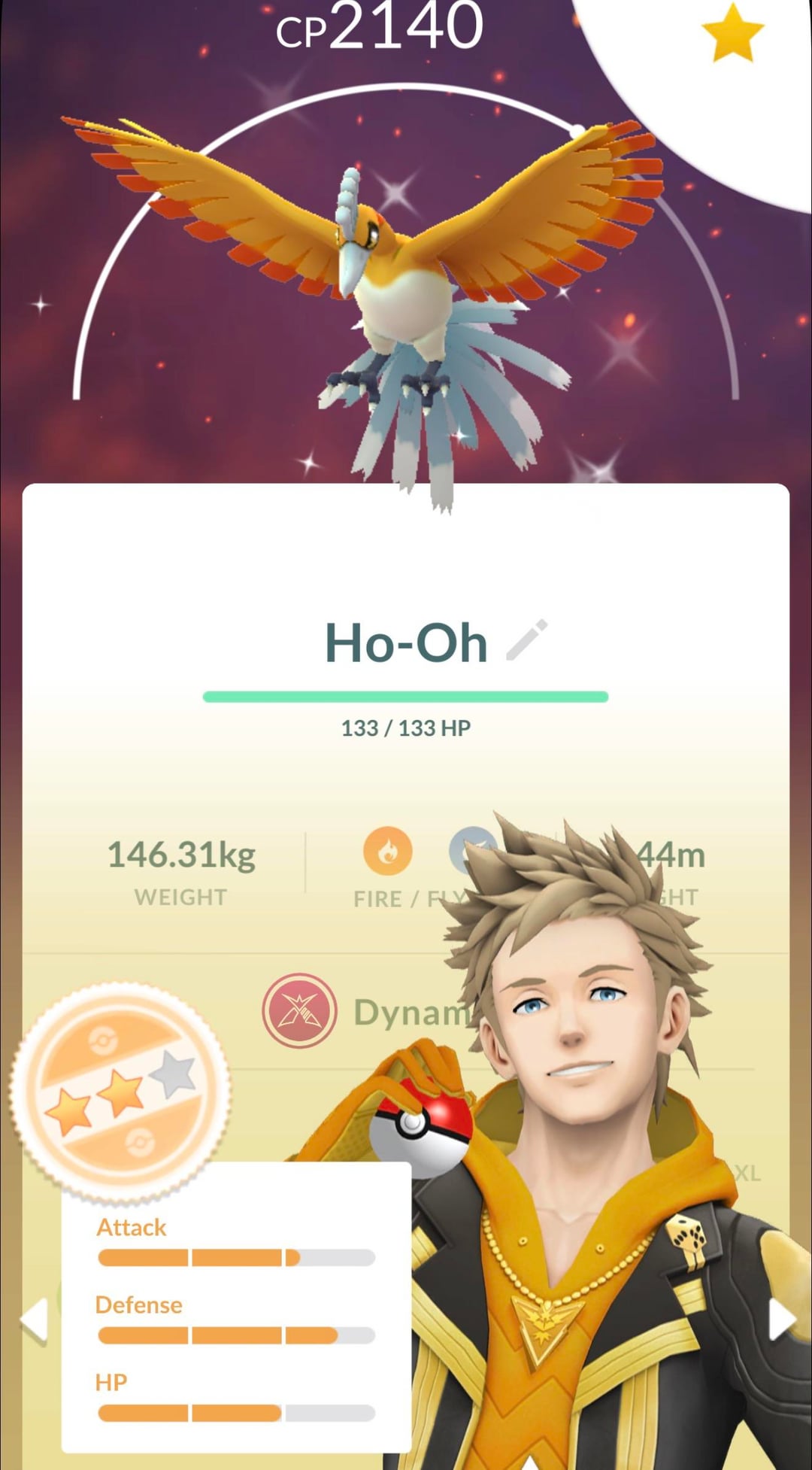
Task: Go to the previous Pokémon with the left arrow
Action: click(35, 1319)
